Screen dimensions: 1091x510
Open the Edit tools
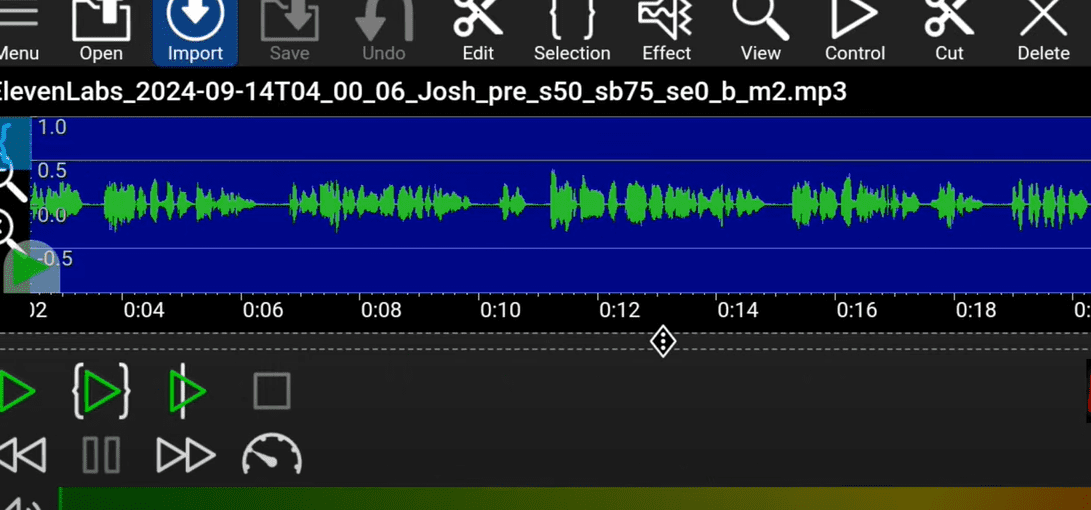click(478, 30)
